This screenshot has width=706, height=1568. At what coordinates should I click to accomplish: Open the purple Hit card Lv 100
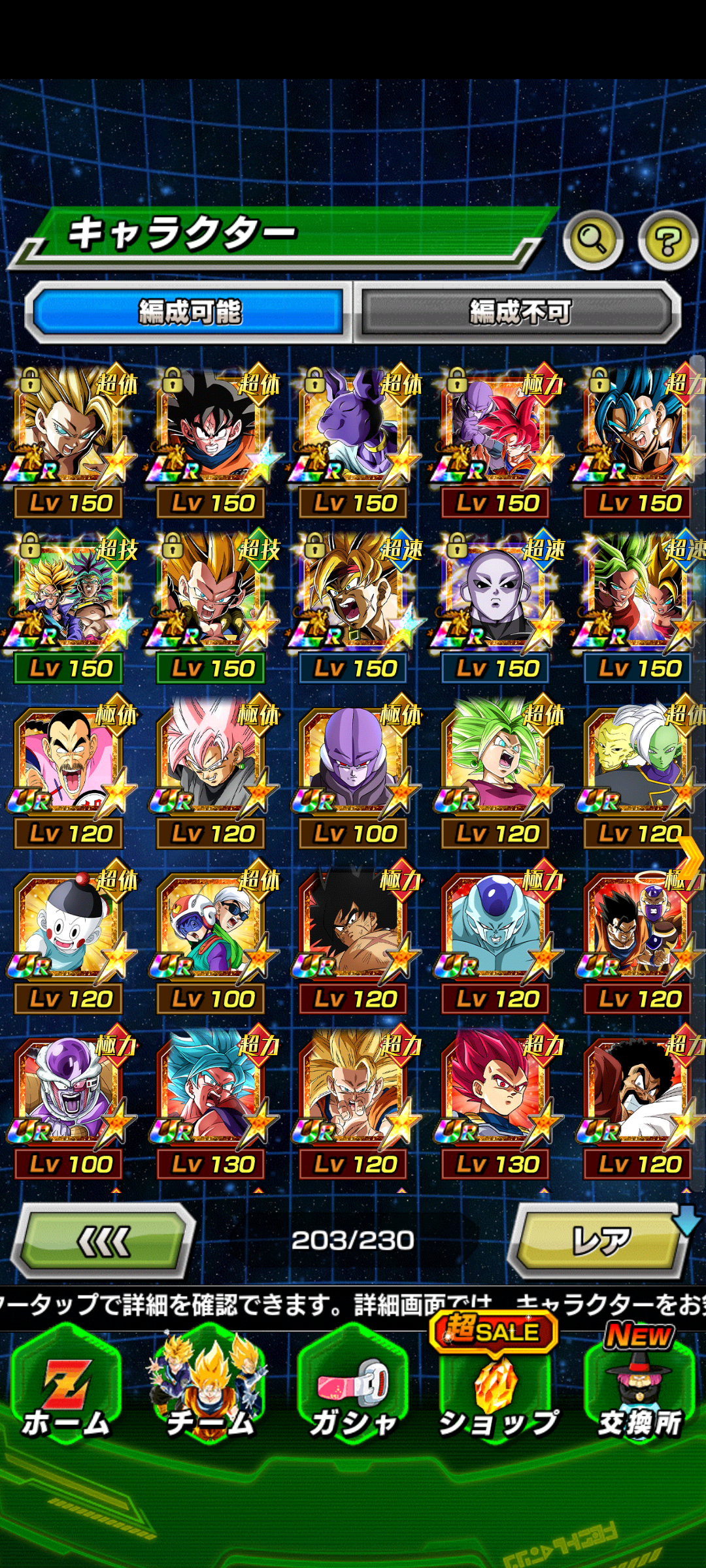[353, 772]
